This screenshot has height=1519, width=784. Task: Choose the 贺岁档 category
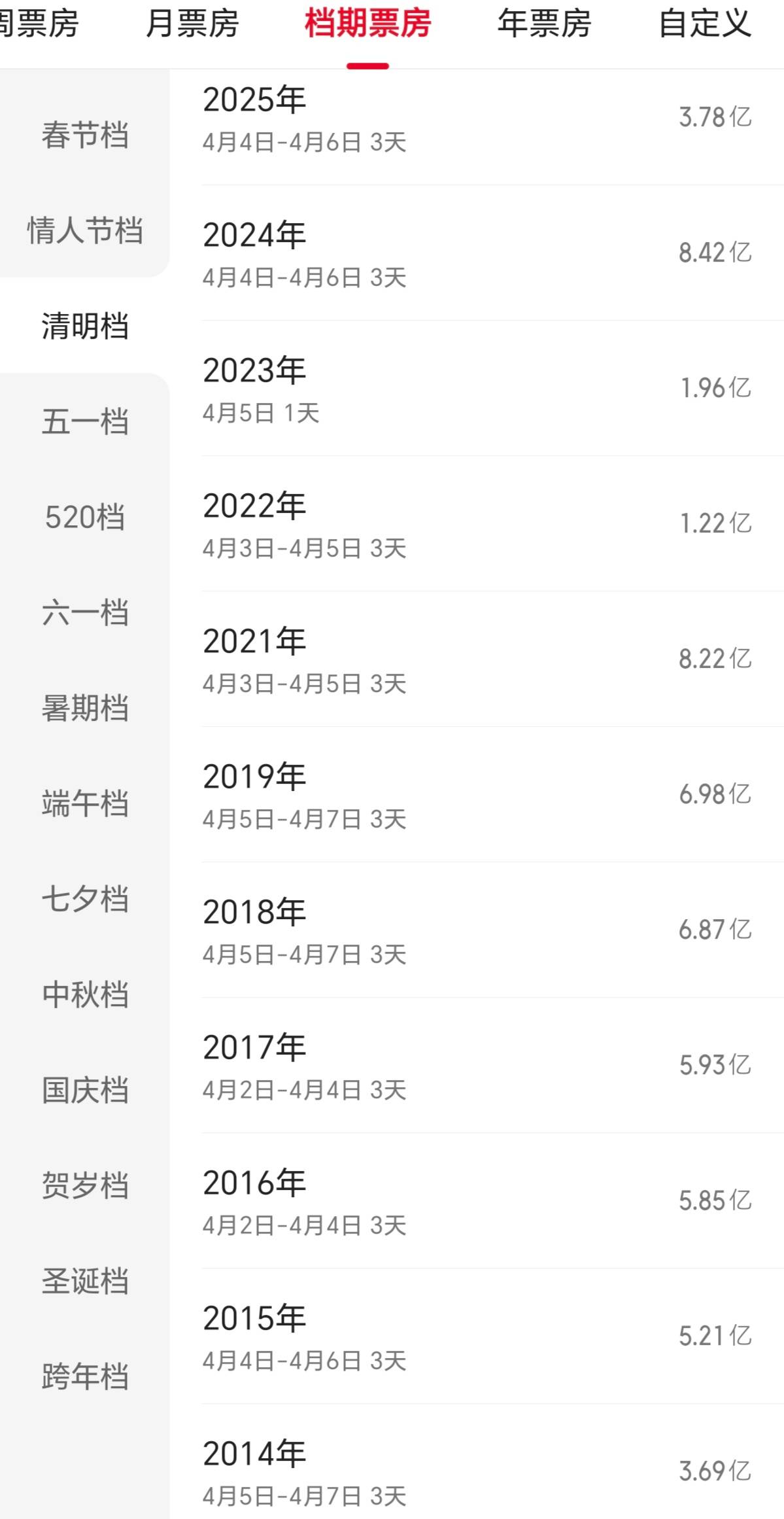click(x=85, y=1185)
